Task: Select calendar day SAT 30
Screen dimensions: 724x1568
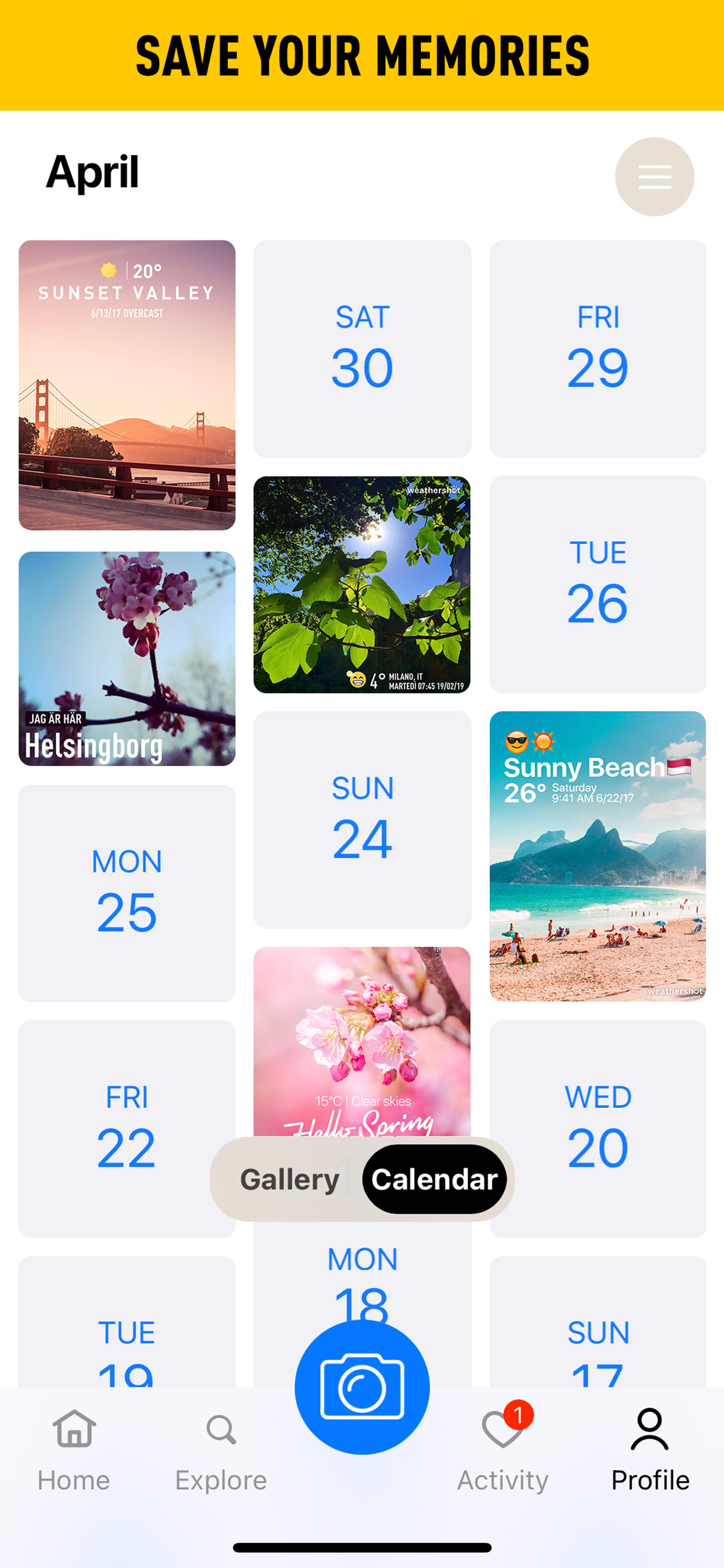Action: pos(362,346)
